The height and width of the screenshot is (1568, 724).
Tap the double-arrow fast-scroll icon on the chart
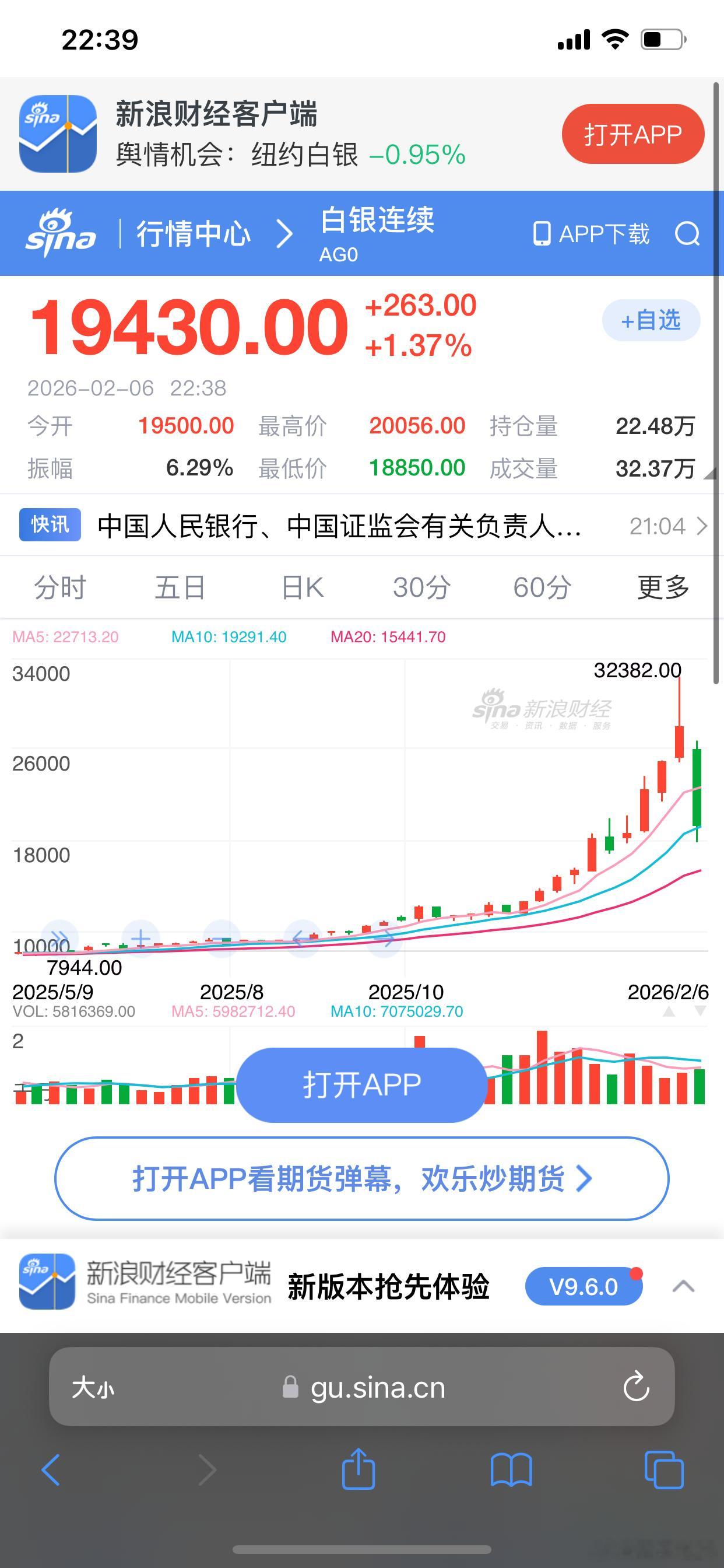(61, 937)
